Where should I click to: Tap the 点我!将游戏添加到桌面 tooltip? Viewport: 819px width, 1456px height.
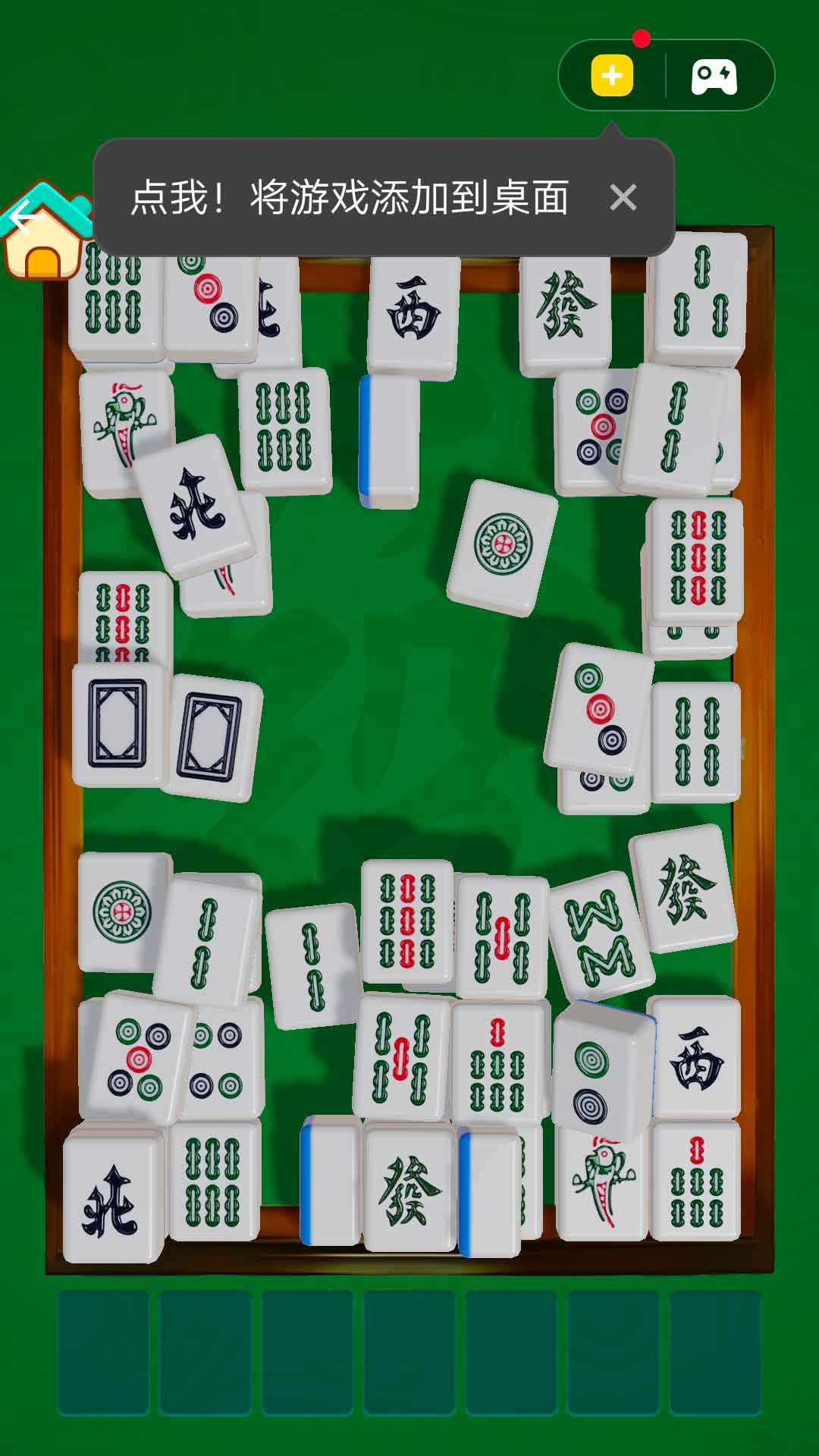pos(349,199)
